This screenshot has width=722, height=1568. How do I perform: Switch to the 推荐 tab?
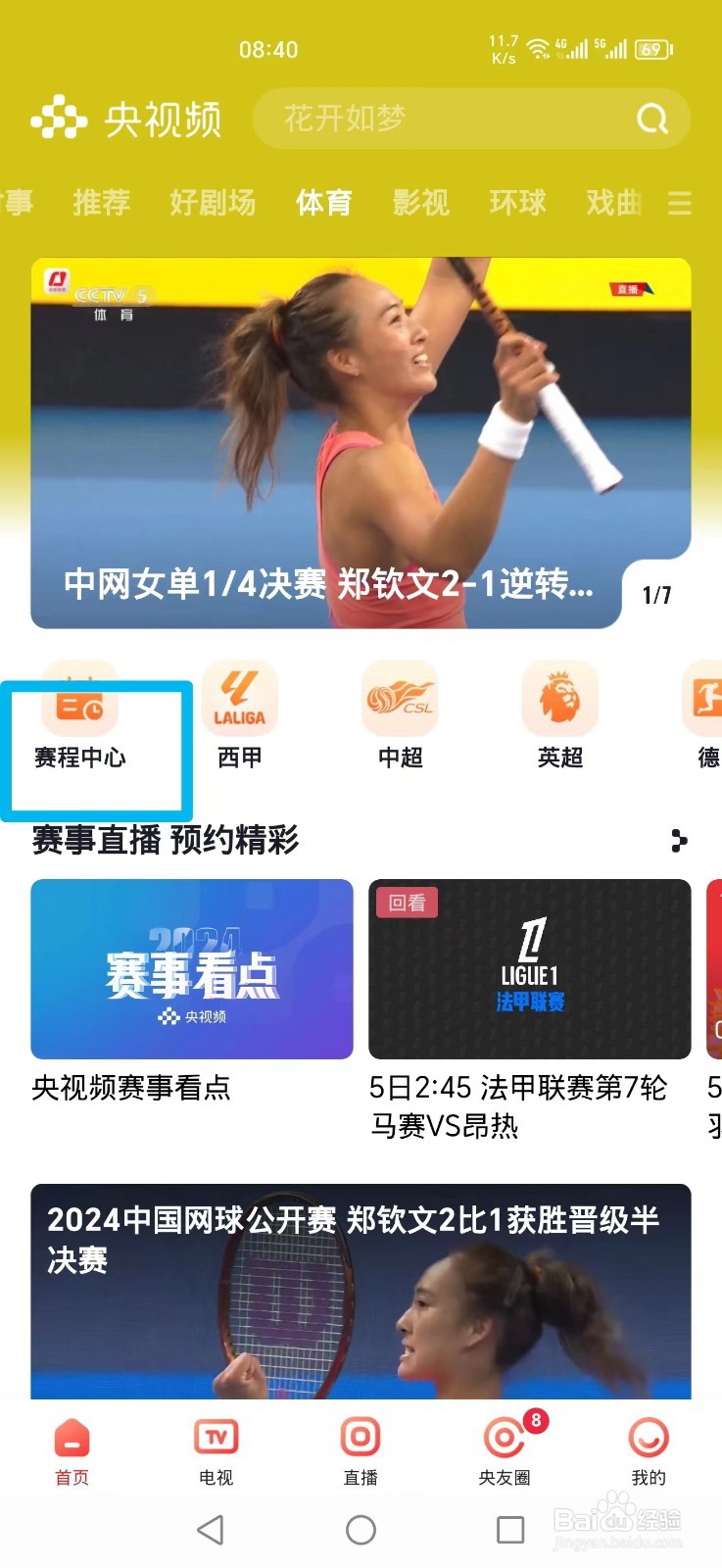102,203
